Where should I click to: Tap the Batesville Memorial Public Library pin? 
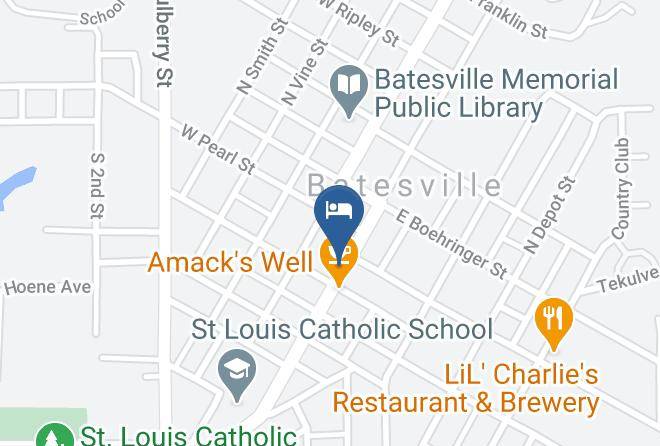[349, 90]
